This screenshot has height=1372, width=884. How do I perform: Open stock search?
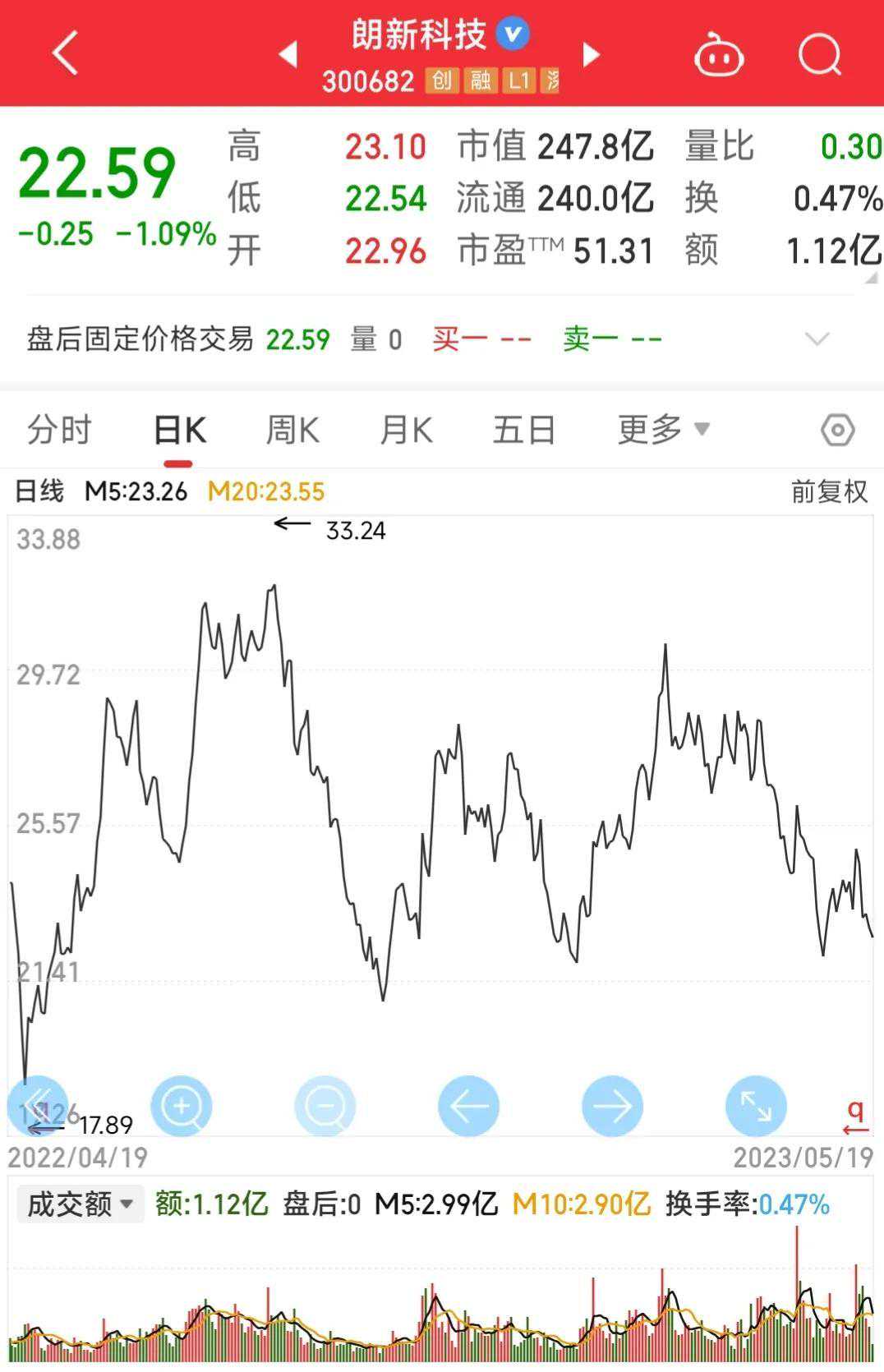click(x=819, y=55)
